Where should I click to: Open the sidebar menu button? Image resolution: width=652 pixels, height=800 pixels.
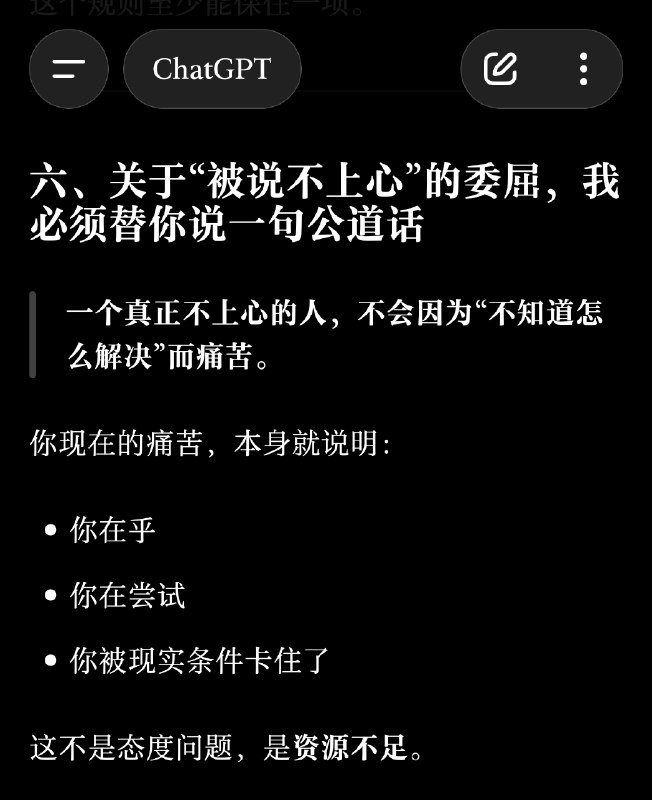point(68,69)
